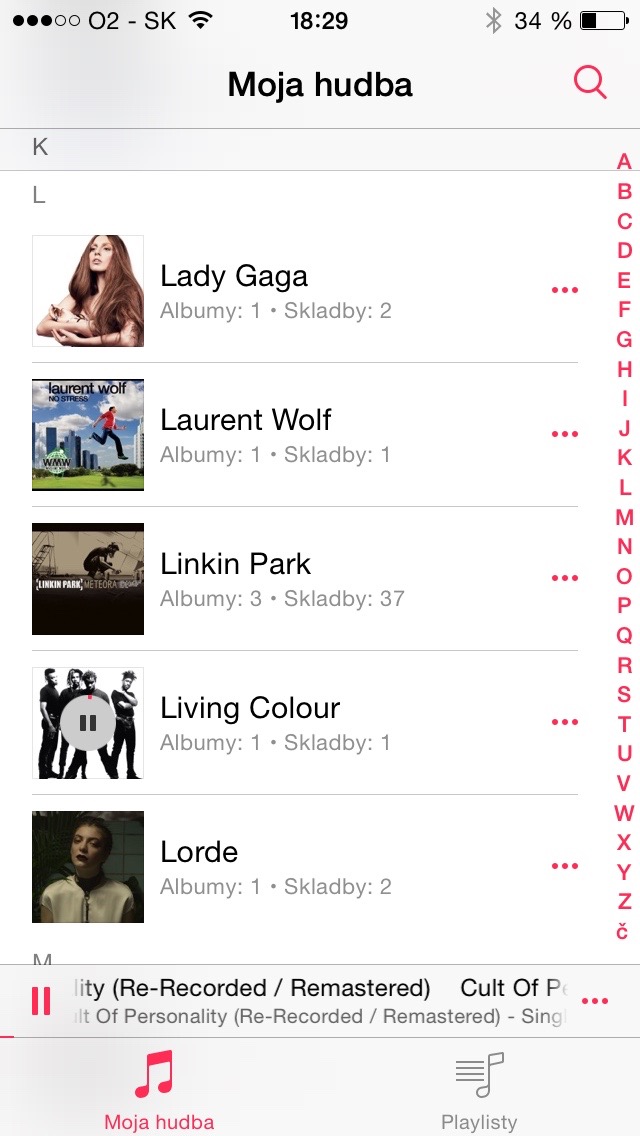Jump to letter A in the index
Image resolution: width=640 pixels, height=1136 pixels.
(624, 162)
